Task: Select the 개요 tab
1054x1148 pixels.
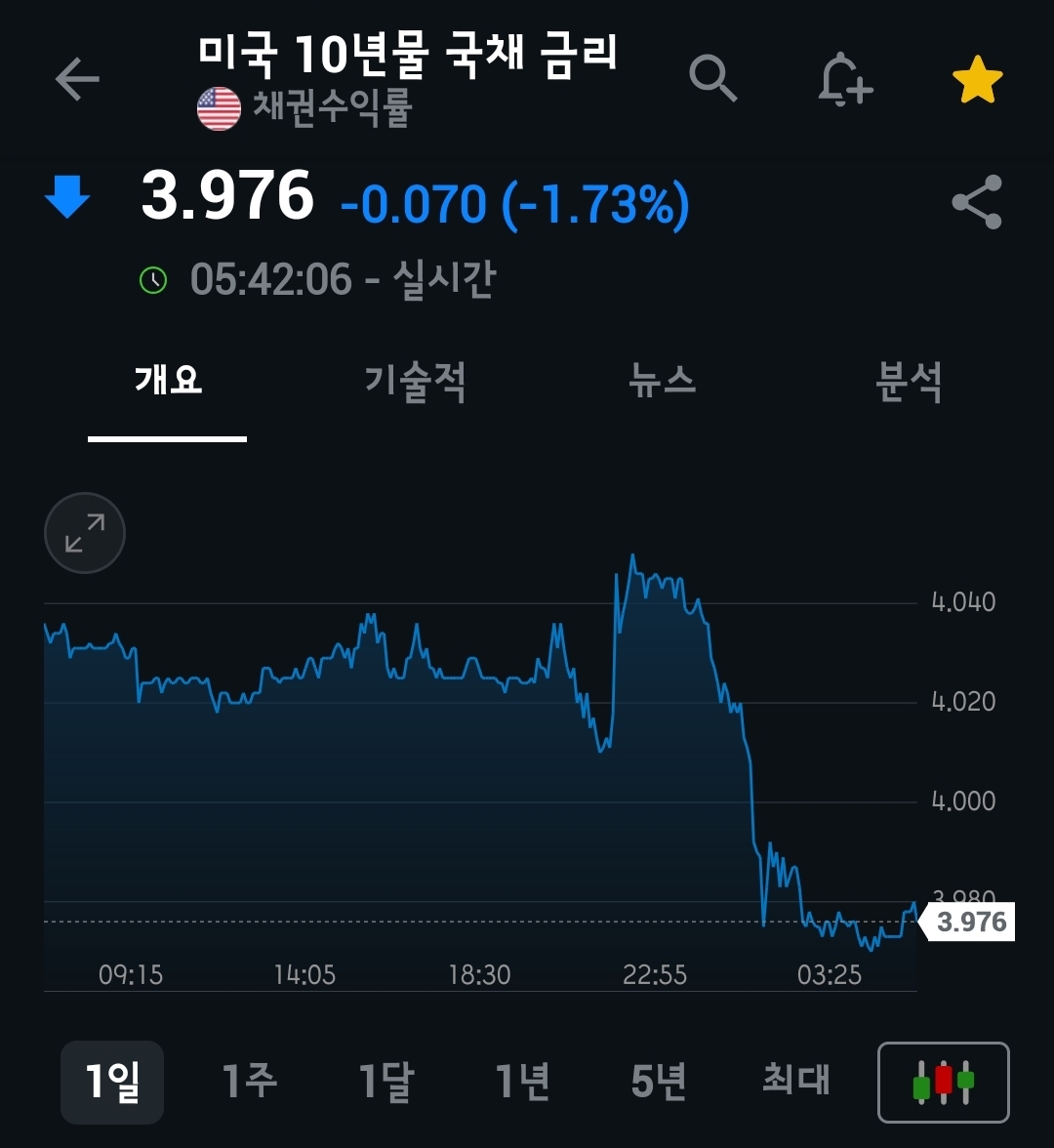Action: (168, 380)
